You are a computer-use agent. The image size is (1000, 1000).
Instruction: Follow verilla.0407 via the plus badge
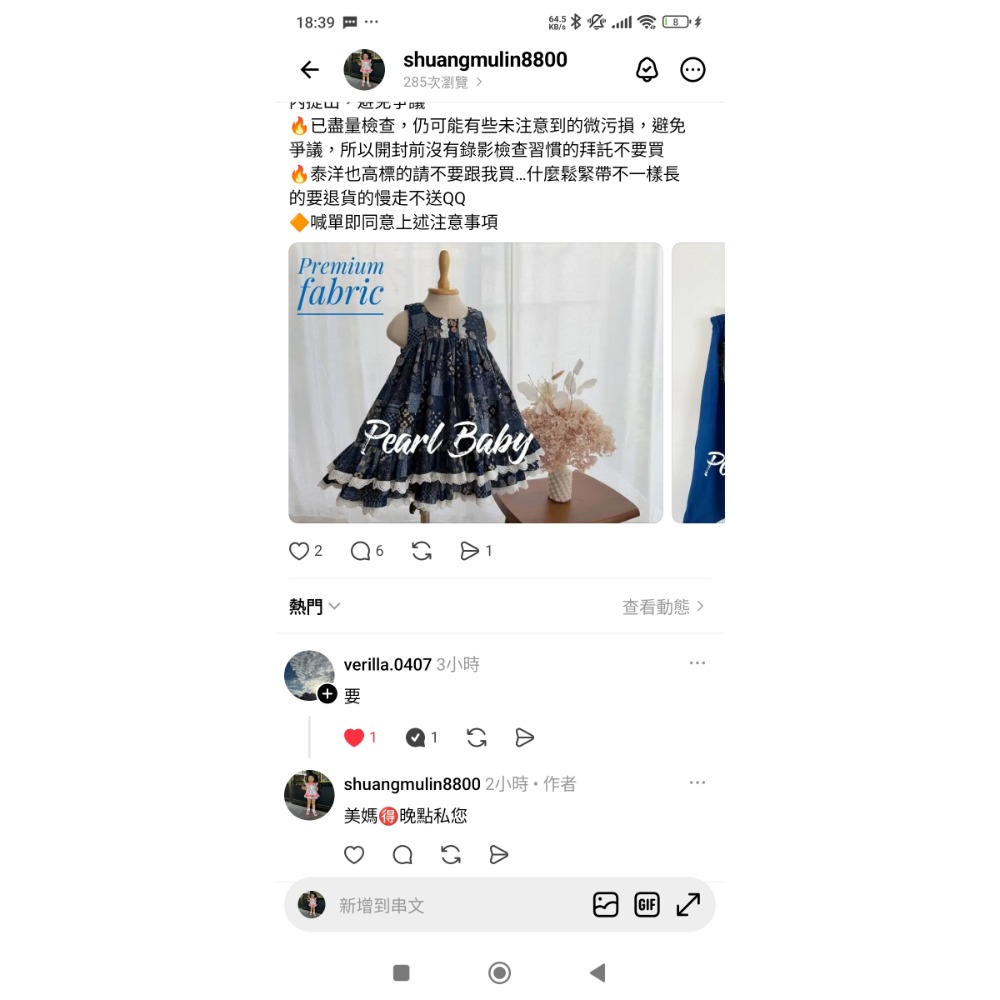point(327,694)
